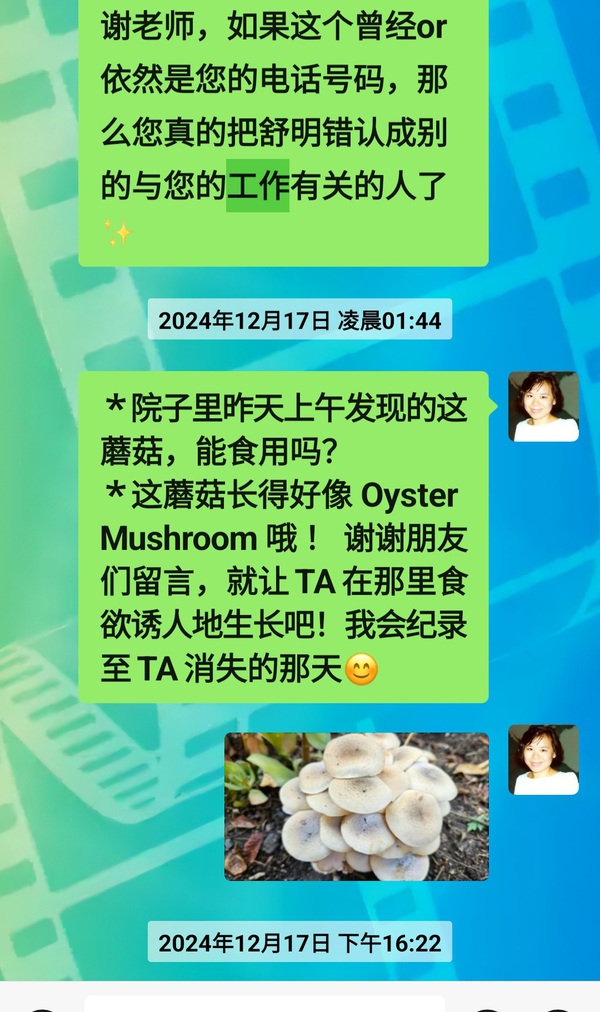
Task: Open sender's avatar beside the mushroom text message
Action: coord(543,407)
